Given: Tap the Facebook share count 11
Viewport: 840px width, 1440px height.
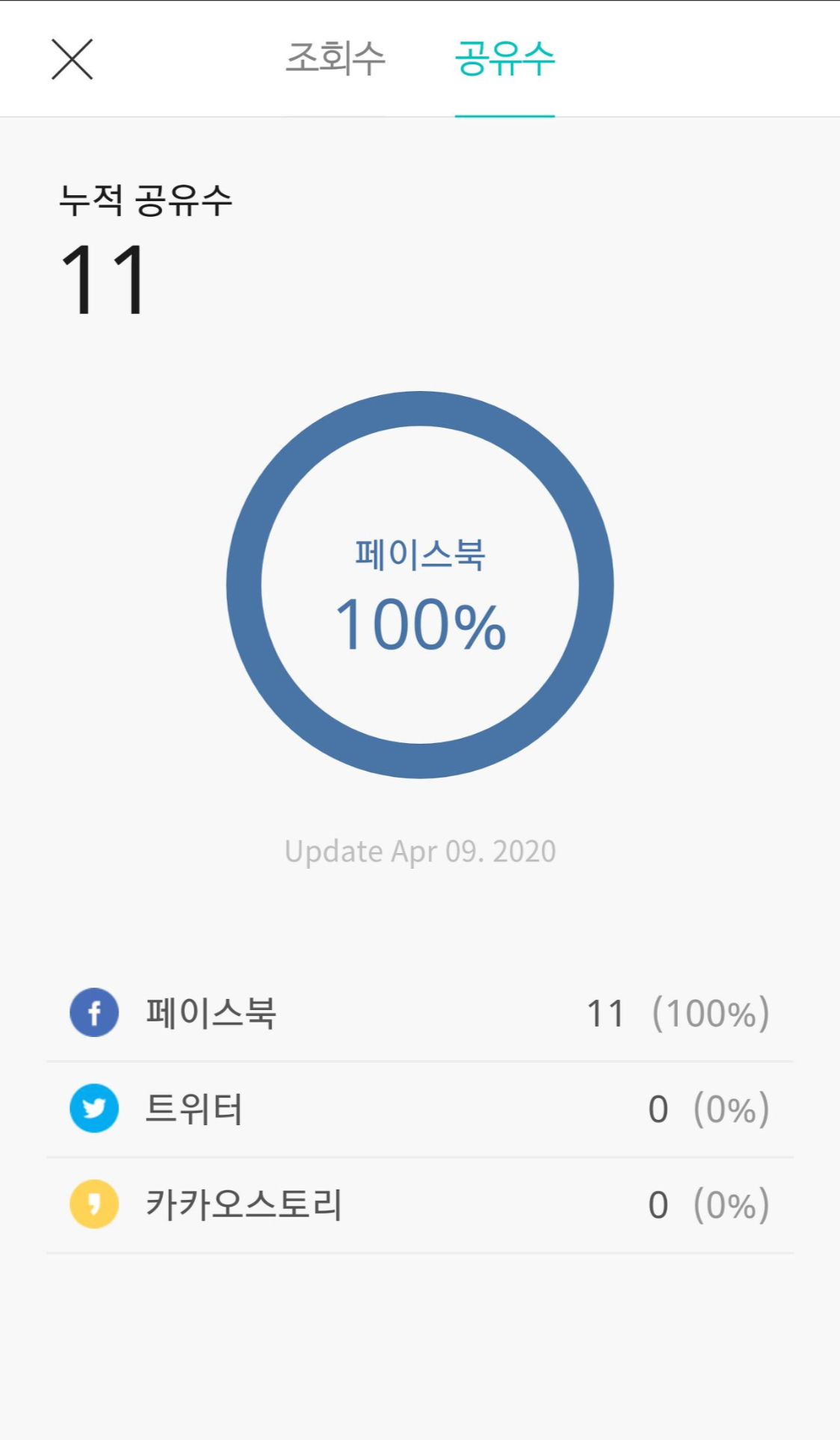Looking at the screenshot, I should (606, 1013).
